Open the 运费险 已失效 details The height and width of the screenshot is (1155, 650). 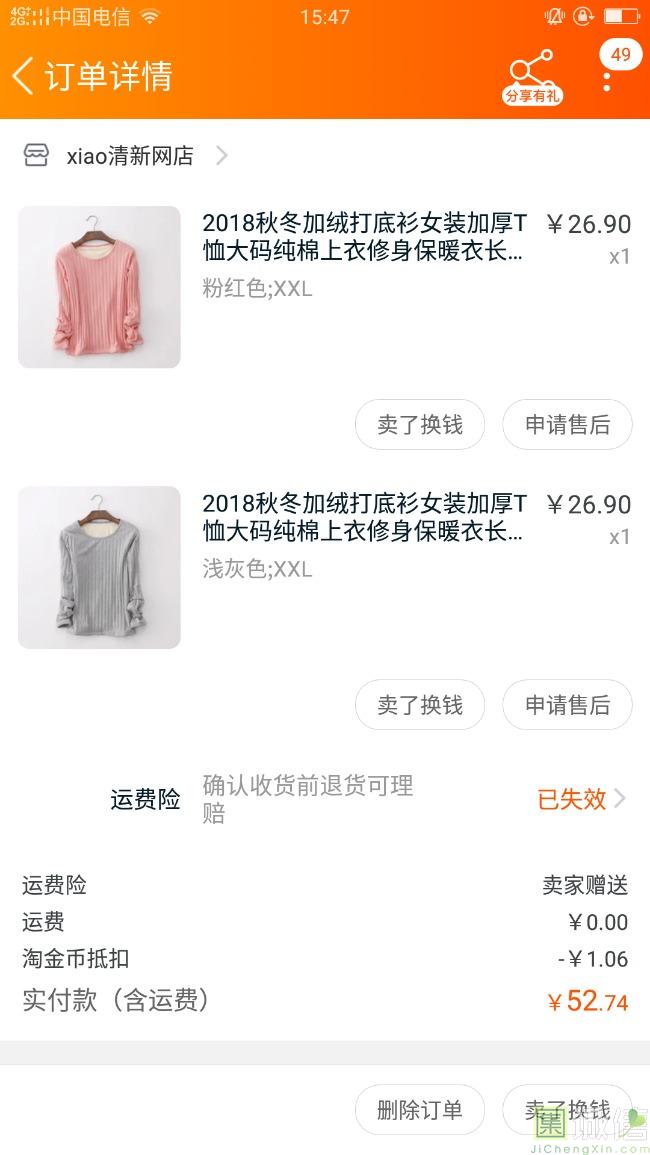(x=582, y=799)
